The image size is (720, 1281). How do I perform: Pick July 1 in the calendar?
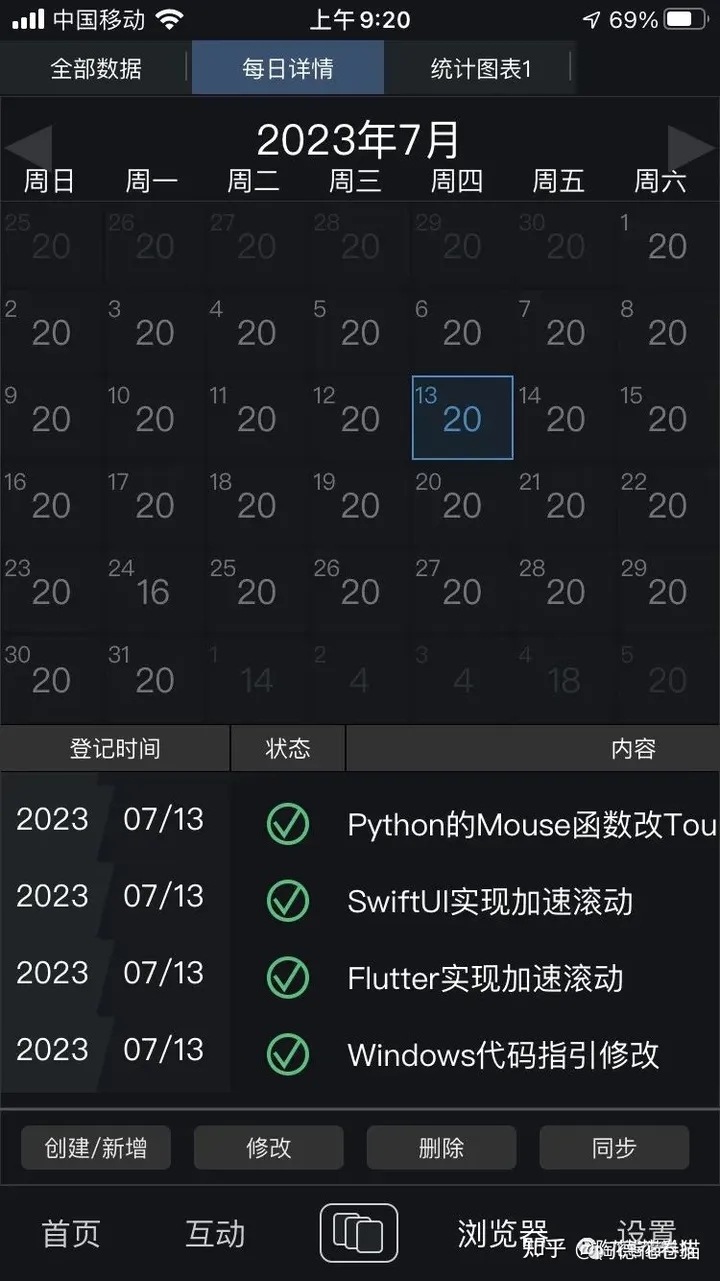coord(667,245)
